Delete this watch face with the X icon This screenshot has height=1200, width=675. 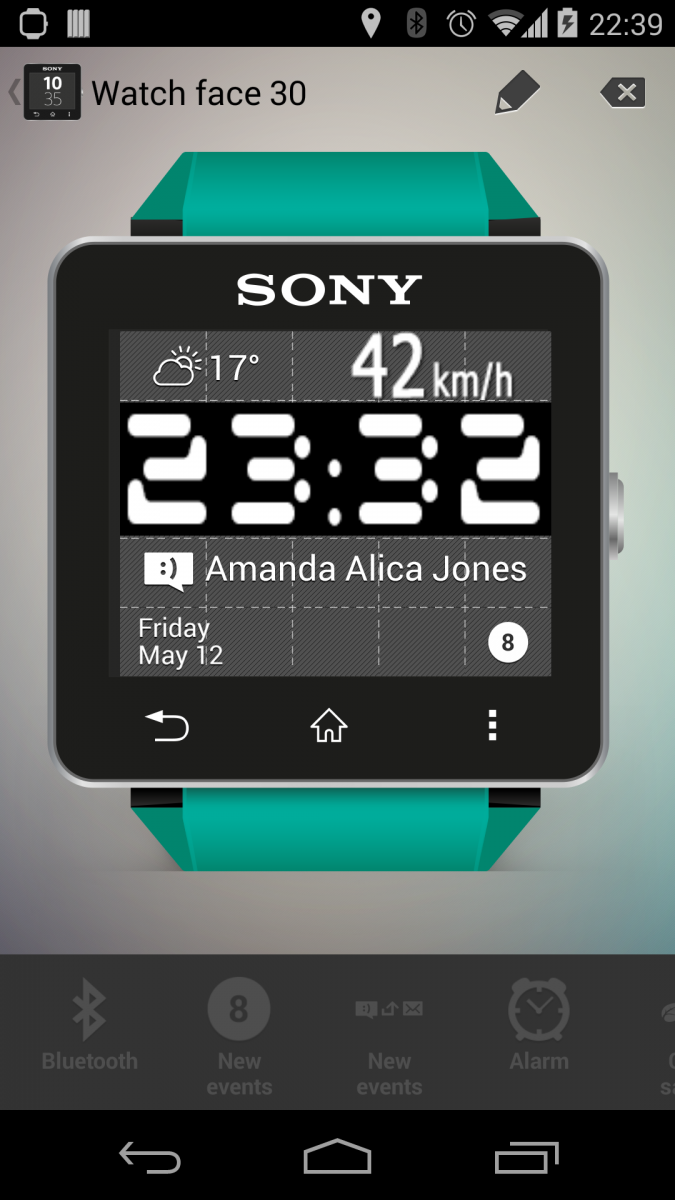(623, 93)
